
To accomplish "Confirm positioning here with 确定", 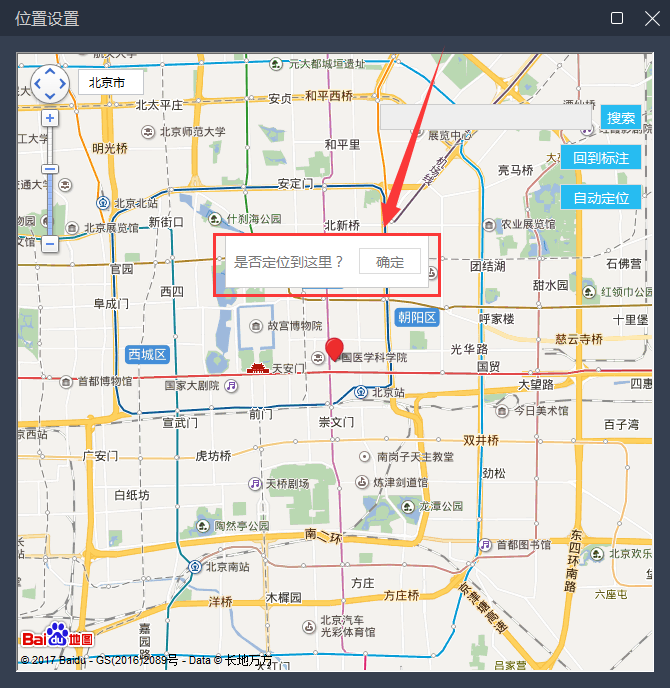I will tap(390, 262).
